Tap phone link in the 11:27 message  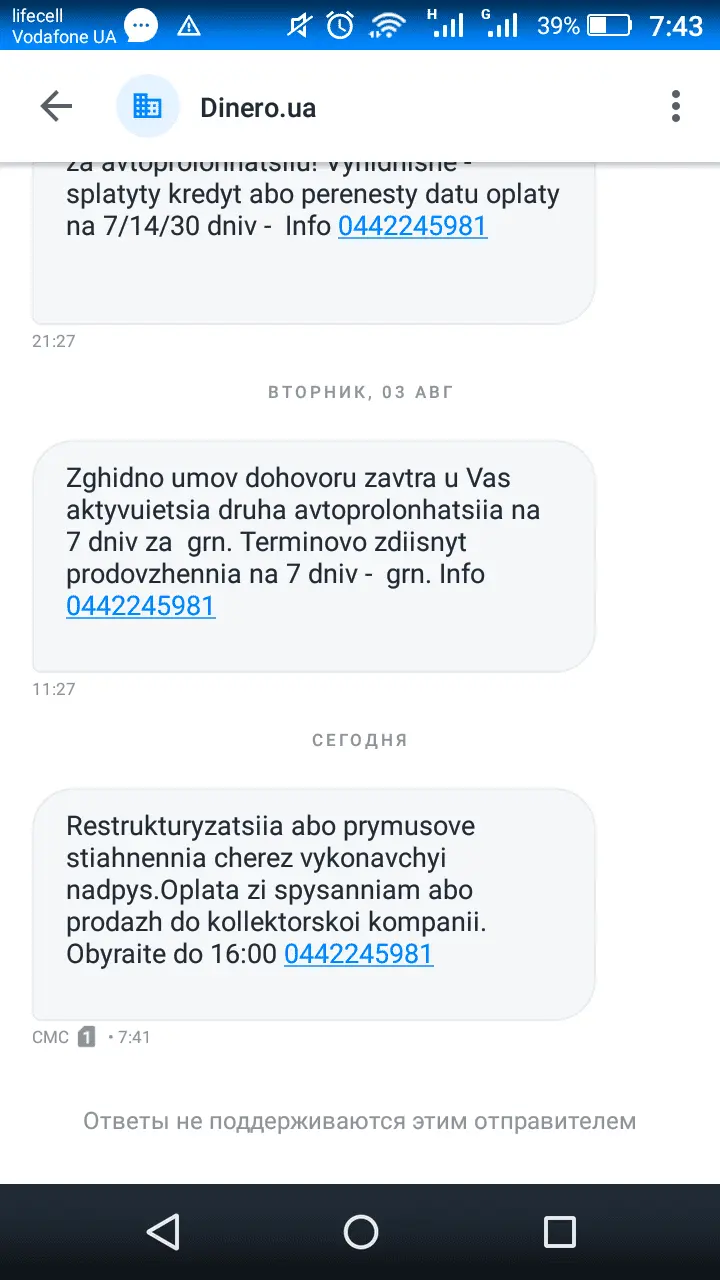click(x=140, y=606)
